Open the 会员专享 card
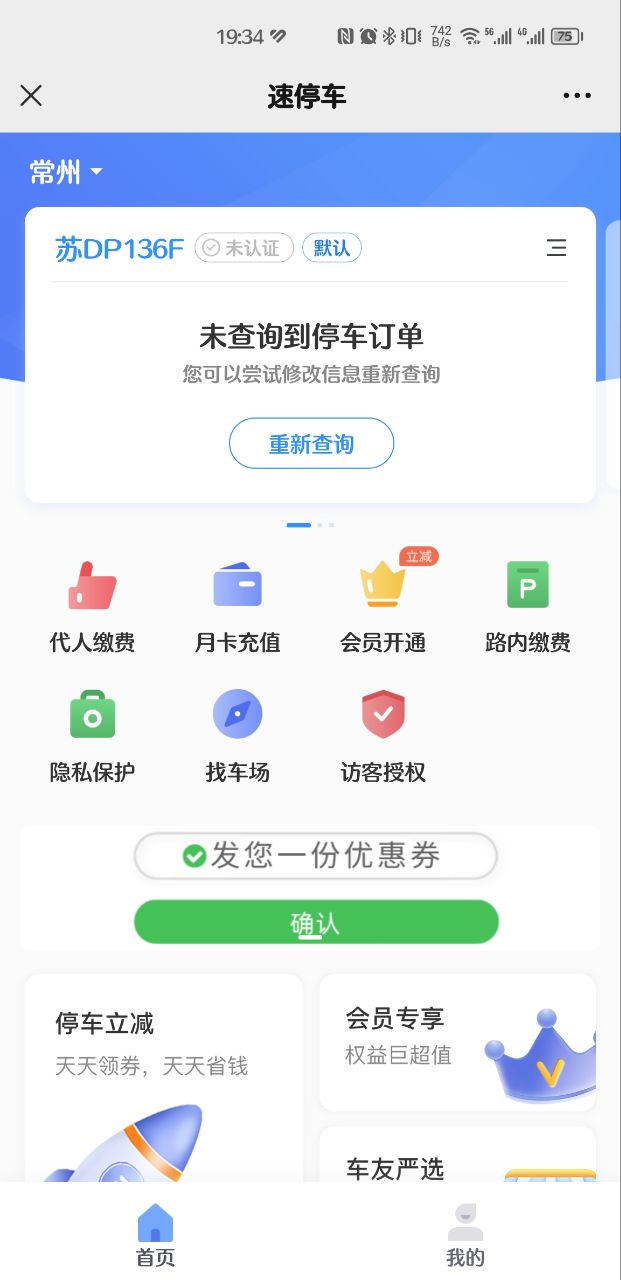621x1280 pixels. (457, 1042)
